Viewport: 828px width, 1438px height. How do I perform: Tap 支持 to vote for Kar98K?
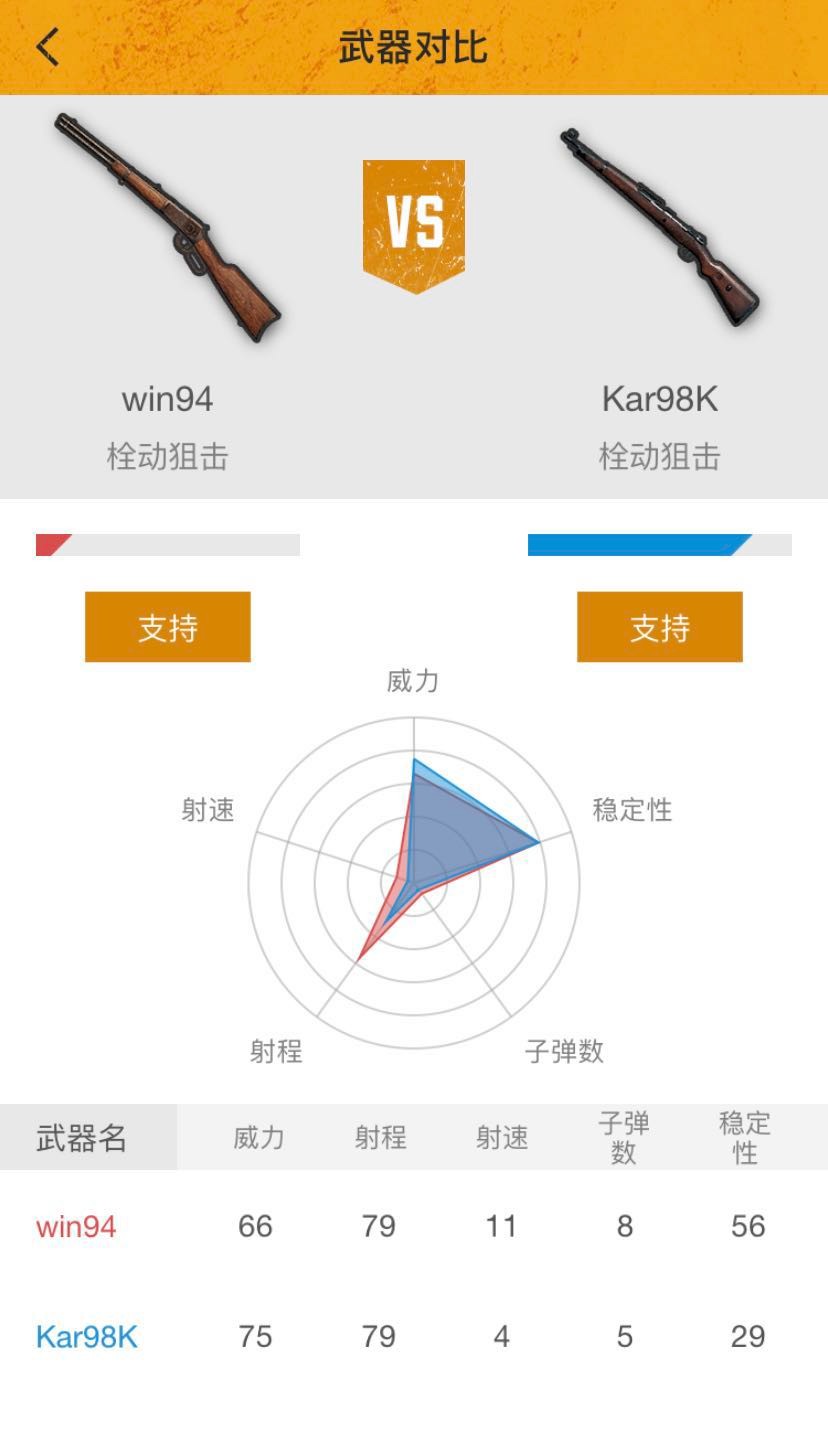(x=659, y=627)
